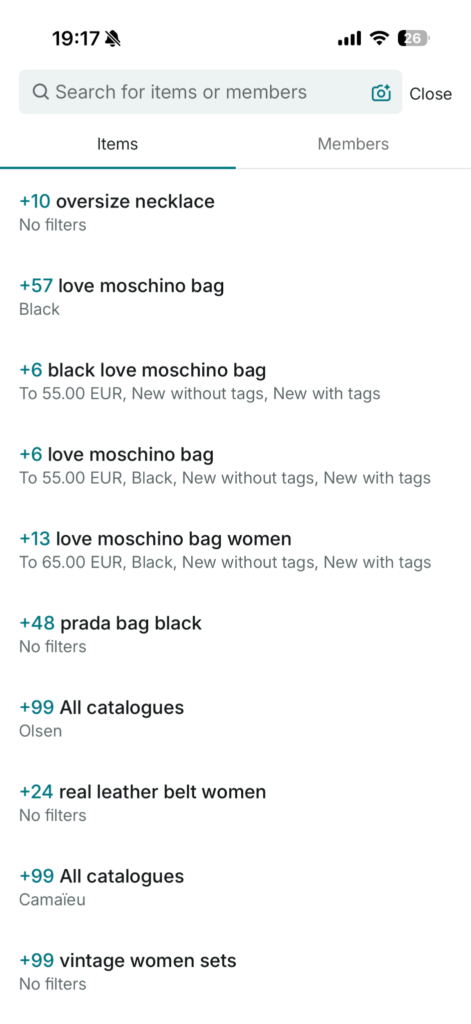The width and height of the screenshot is (471, 1024).
Task: Select the Items tab
Action: (118, 144)
